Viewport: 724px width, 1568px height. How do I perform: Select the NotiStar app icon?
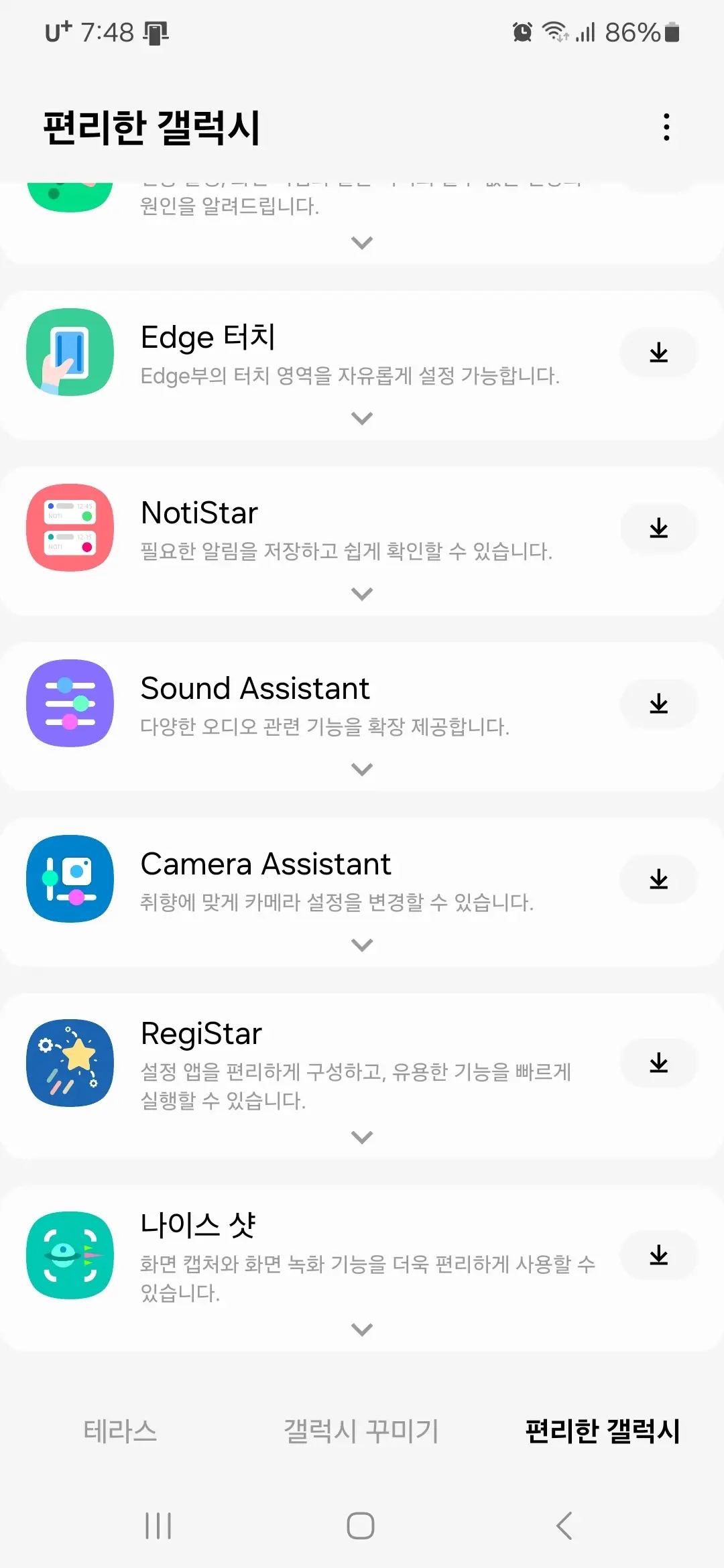tap(69, 527)
